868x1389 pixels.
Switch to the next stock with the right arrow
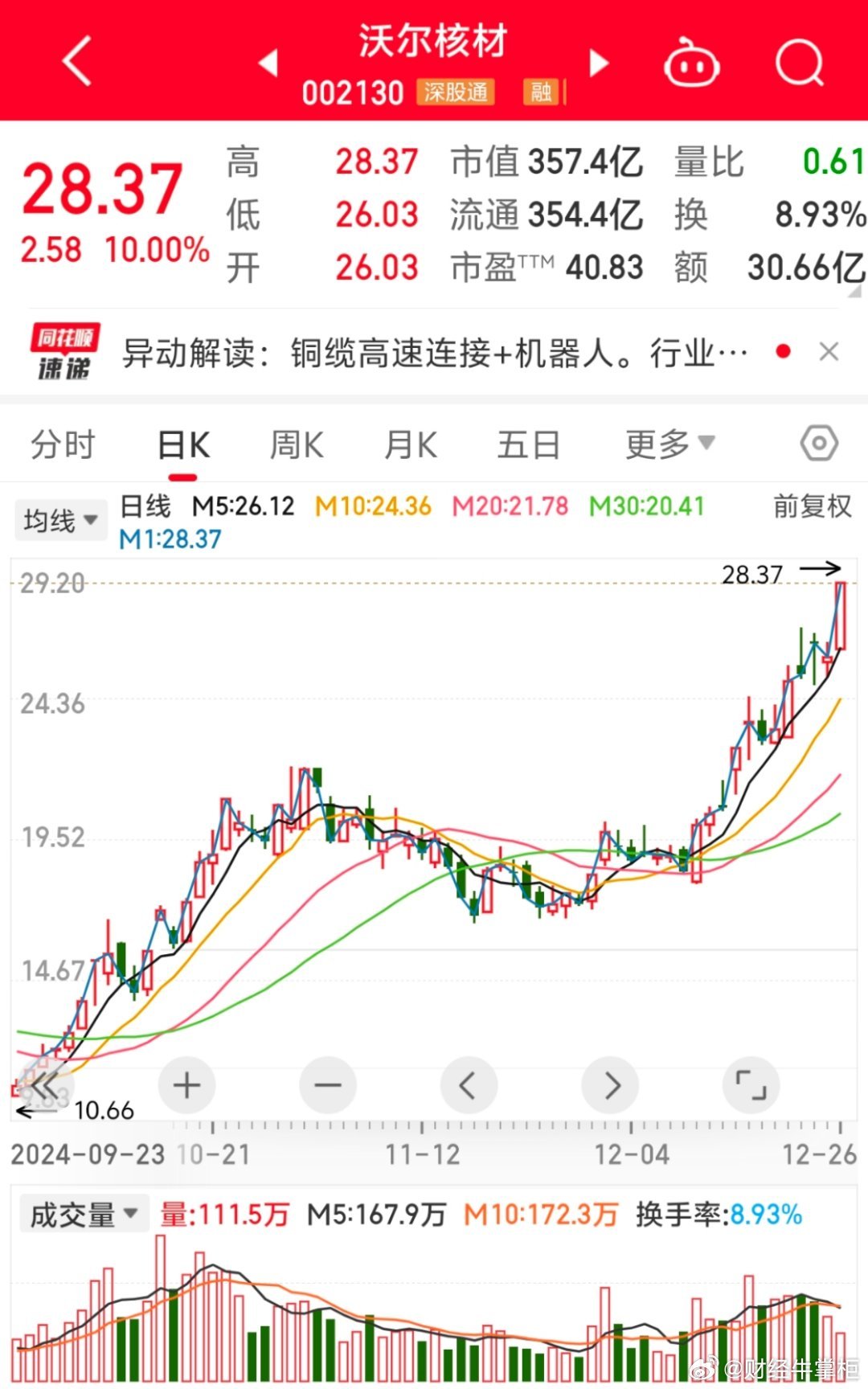pyautogui.click(x=597, y=63)
